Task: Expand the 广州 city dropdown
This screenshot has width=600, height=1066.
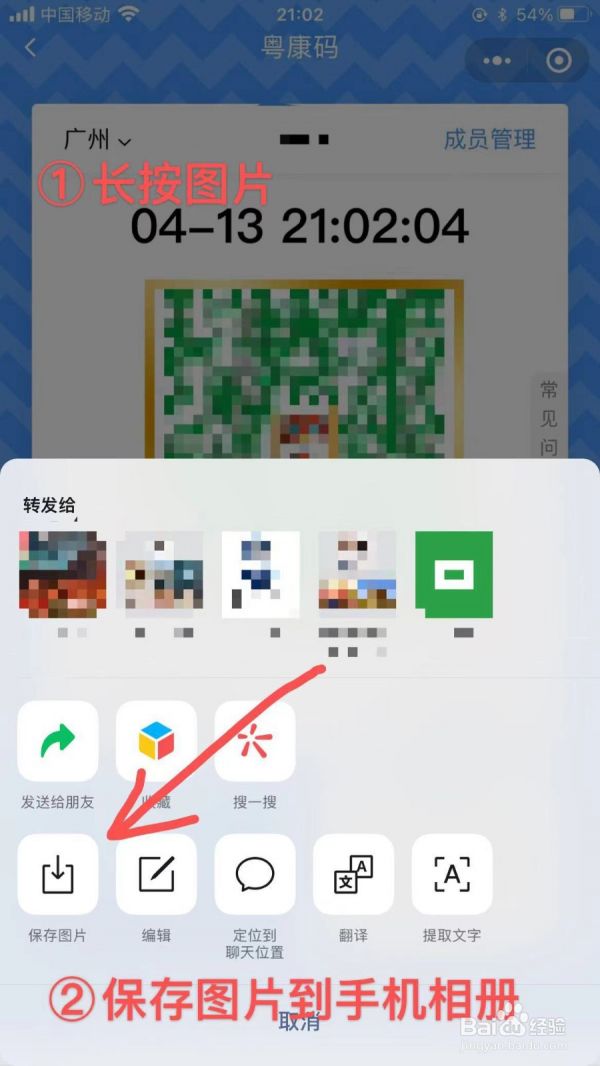Action: click(98, 140)
